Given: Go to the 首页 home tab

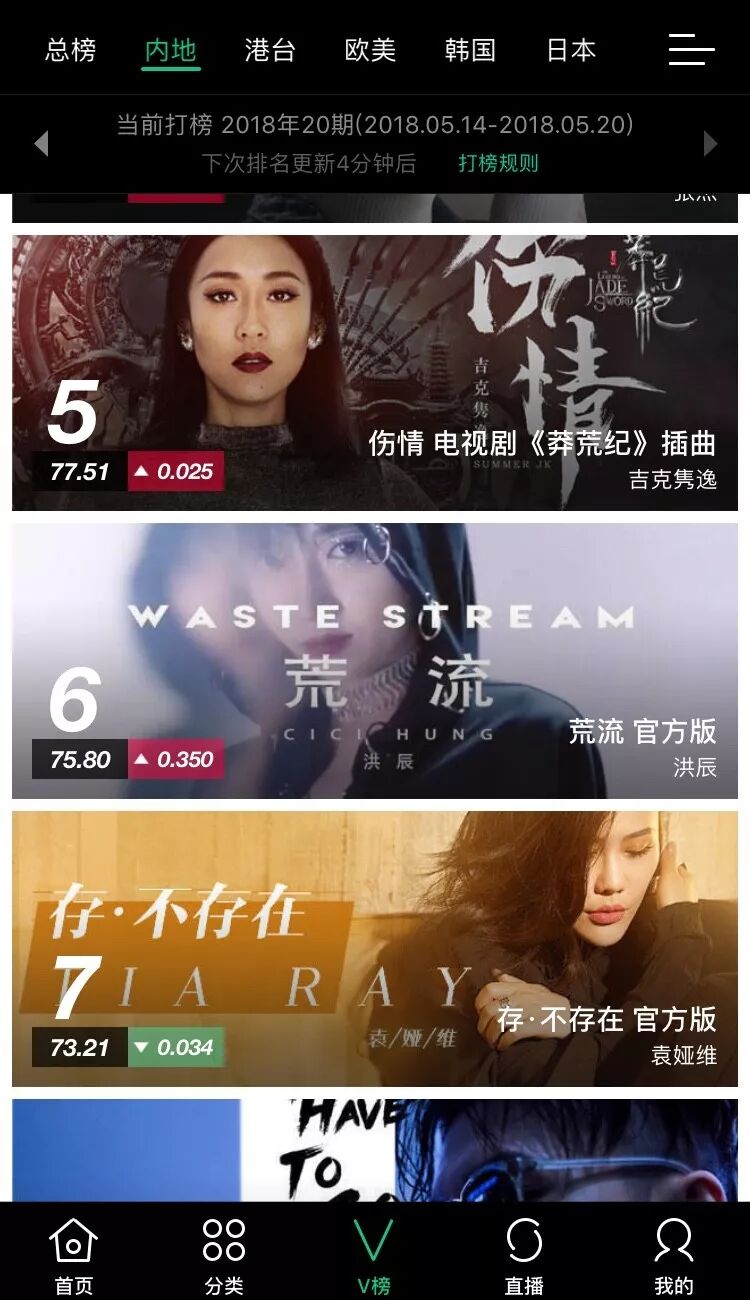Looking at the screenshot, I should click(73, 1255).
